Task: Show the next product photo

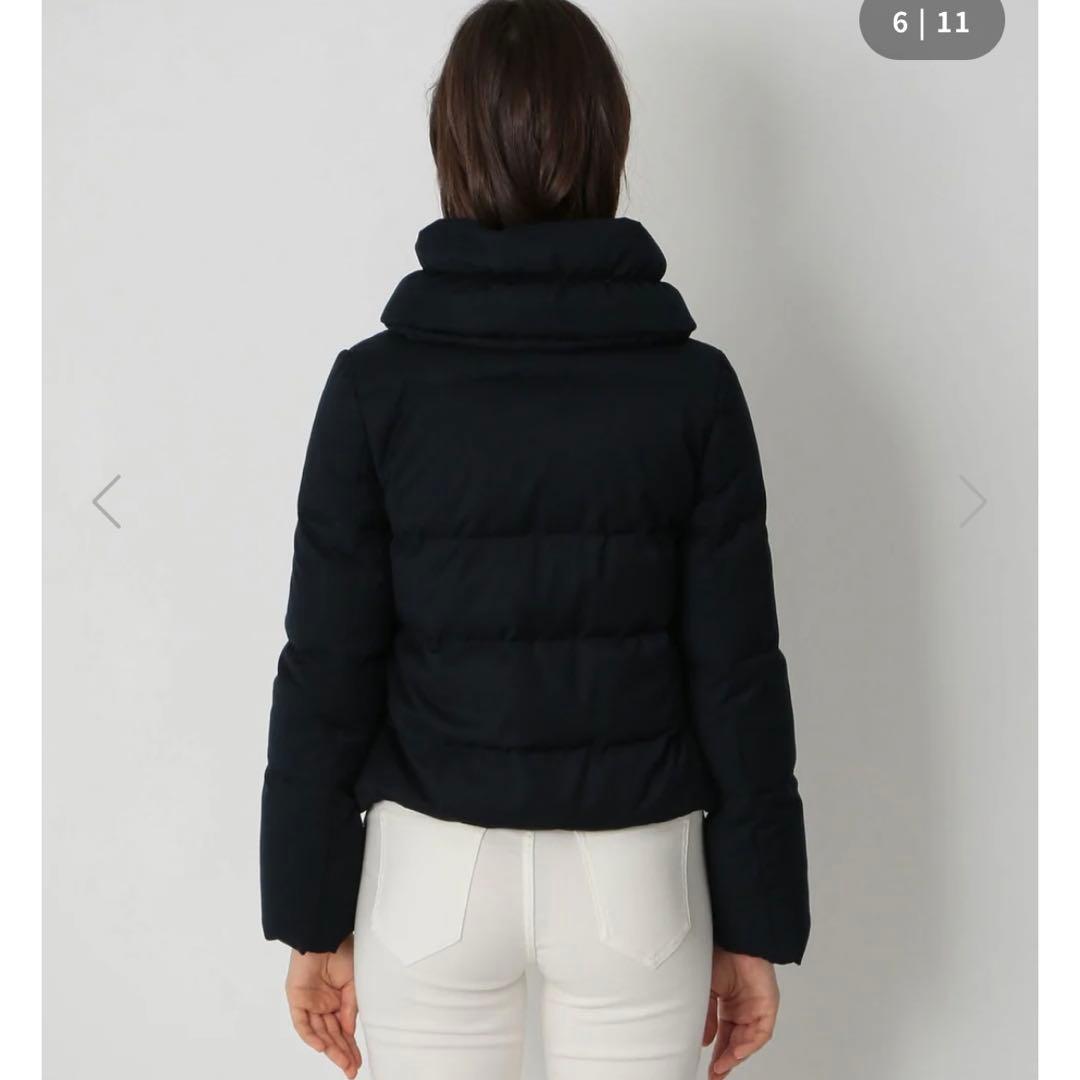Action: coord(972,501)
